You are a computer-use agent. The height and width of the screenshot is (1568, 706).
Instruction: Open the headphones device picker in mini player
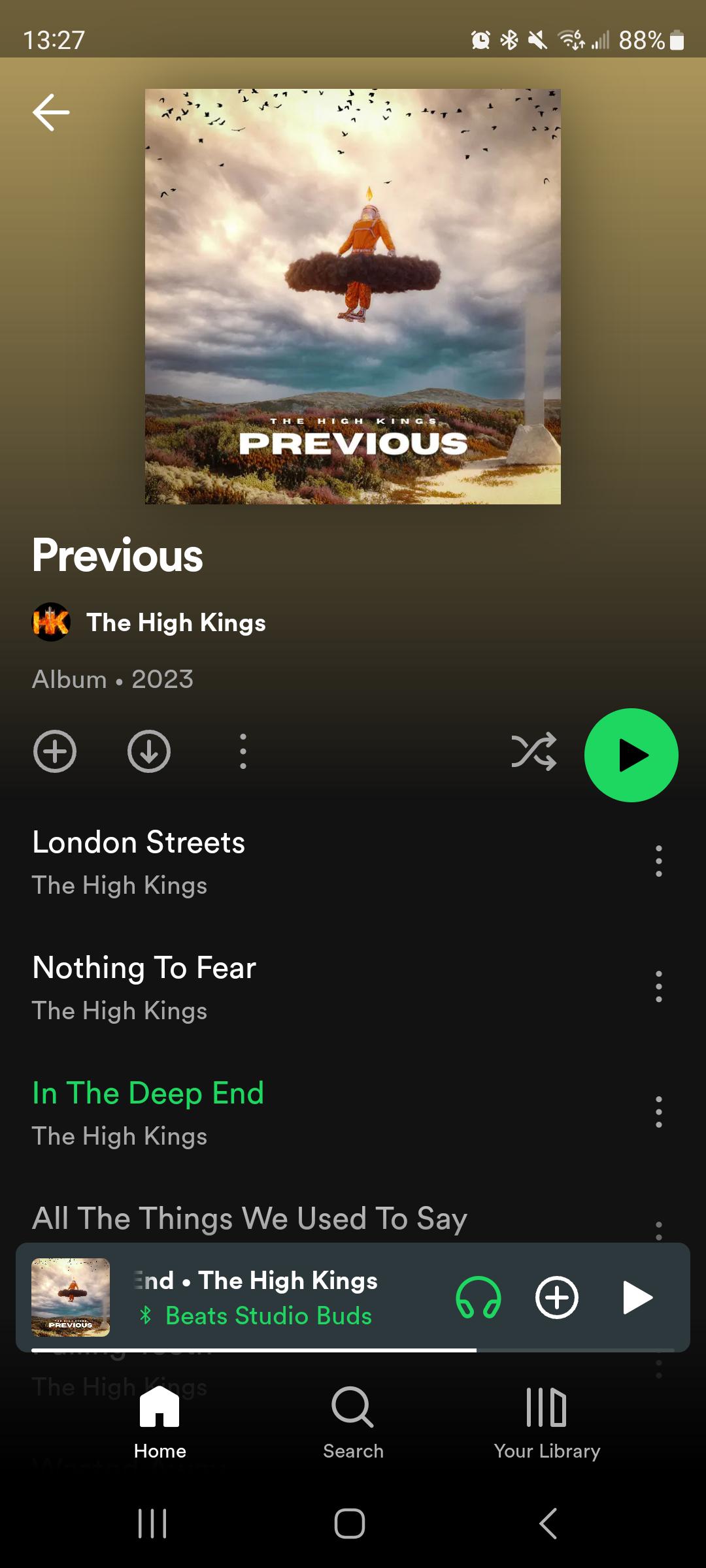(479, 1298)
